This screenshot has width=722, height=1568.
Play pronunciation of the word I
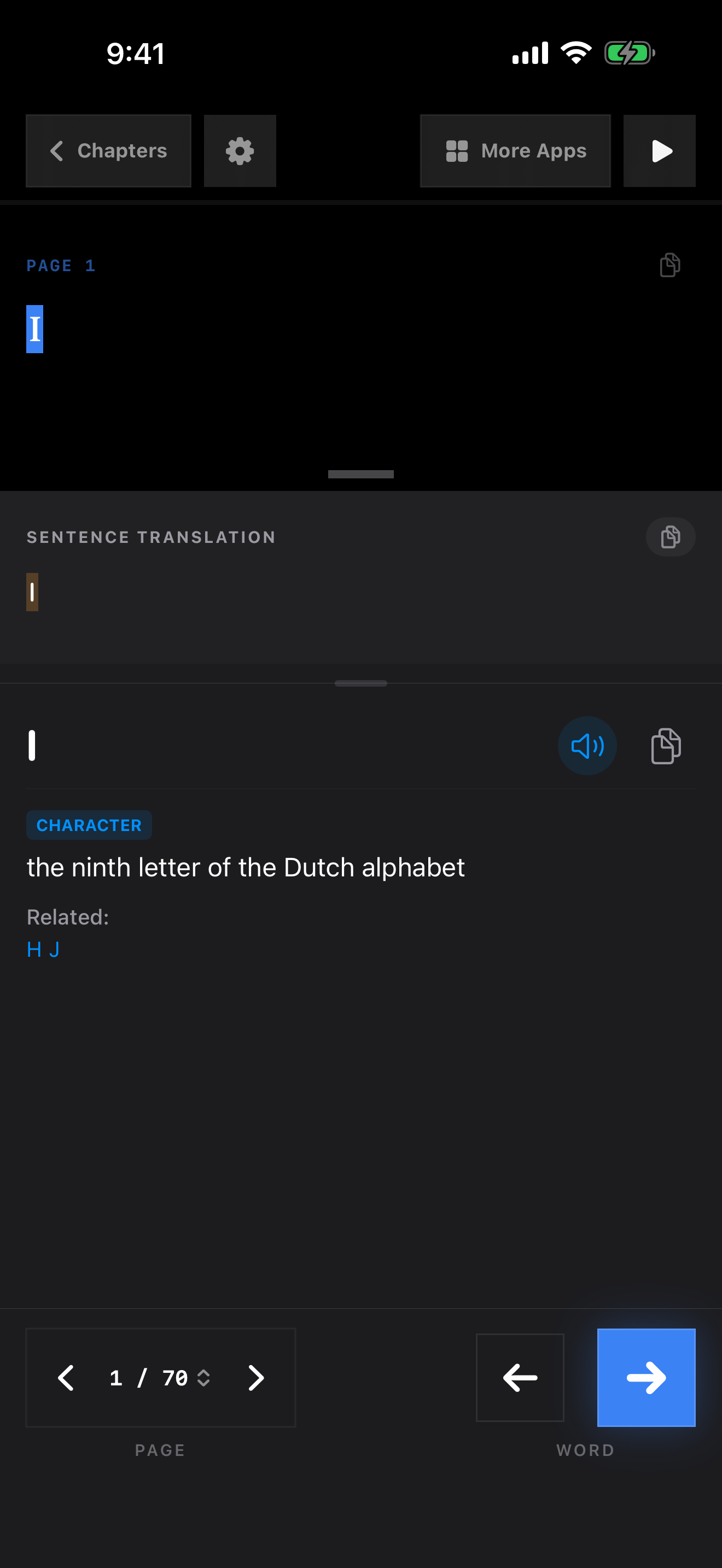pyautogui.click(x=587, y=746)
